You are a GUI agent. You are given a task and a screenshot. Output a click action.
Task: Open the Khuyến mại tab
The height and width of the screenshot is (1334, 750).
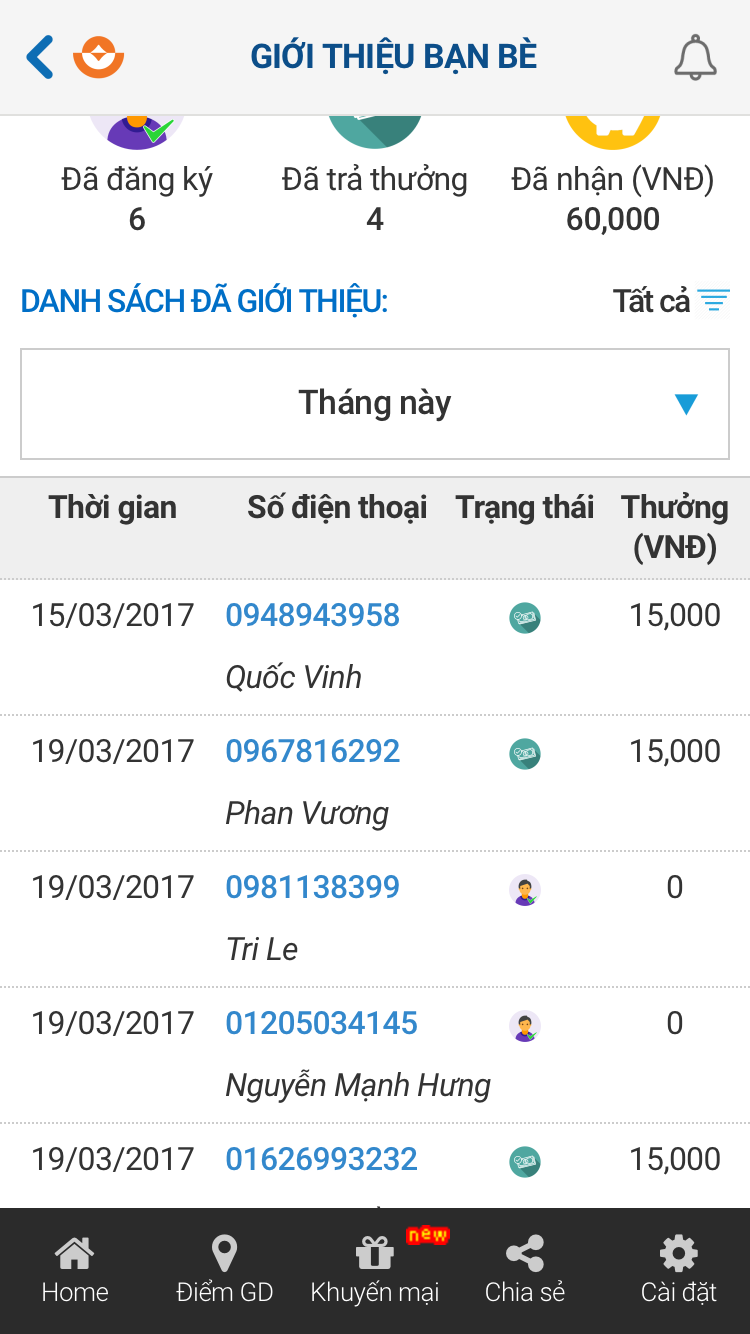pos(375,1270)
